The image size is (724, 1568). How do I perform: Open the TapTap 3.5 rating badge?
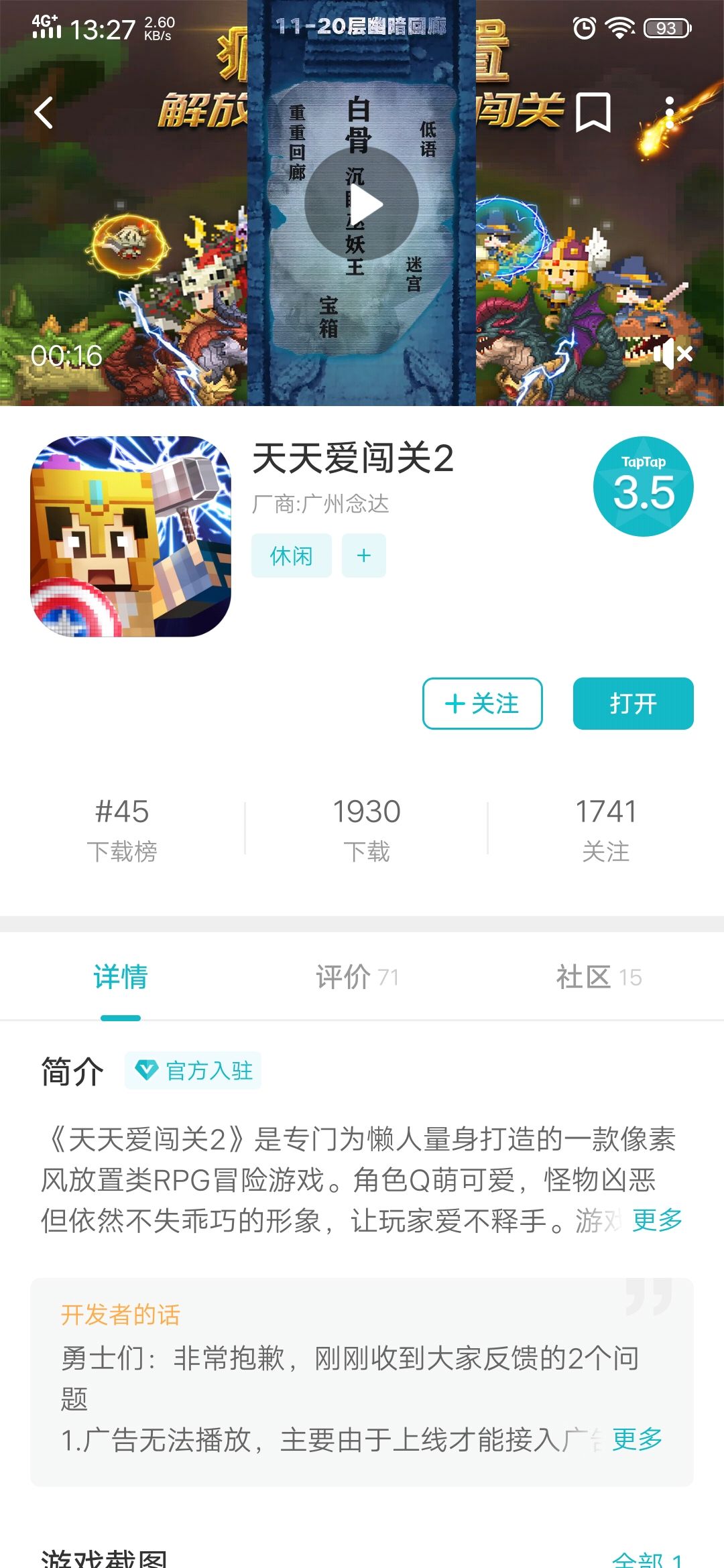[x=642, y=484]
